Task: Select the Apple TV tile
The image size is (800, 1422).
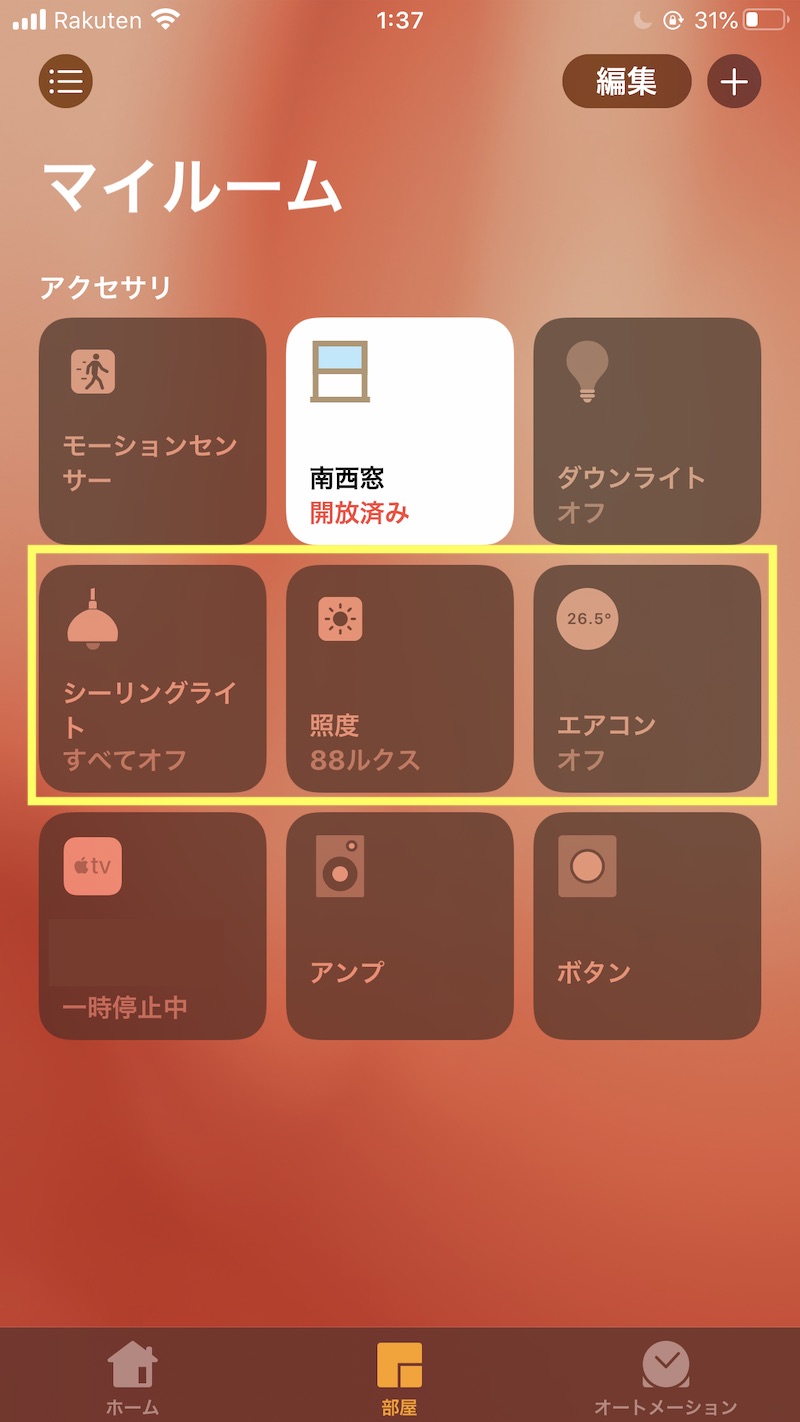Action: [152, 925]
